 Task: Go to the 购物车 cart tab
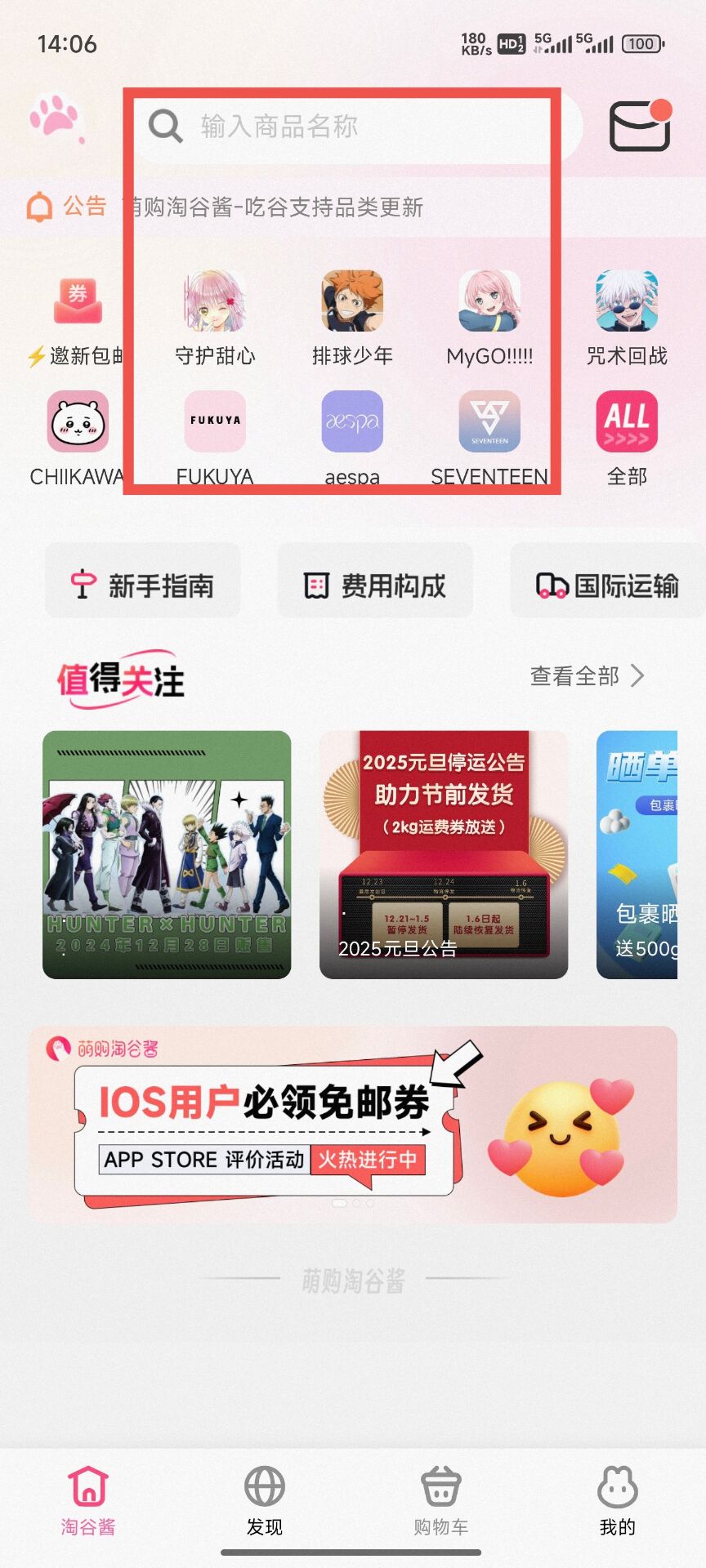[441, 1501]
